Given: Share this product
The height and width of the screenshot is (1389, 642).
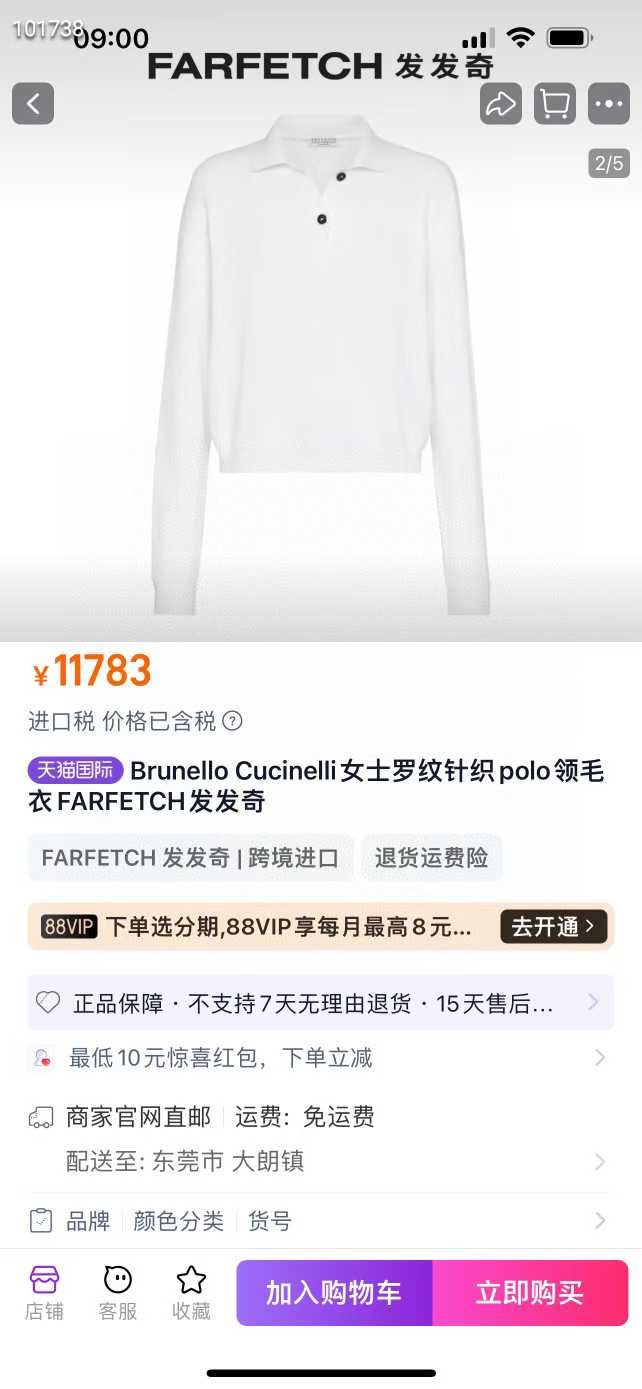Looking at the screenshot, I should pos(500,104).
